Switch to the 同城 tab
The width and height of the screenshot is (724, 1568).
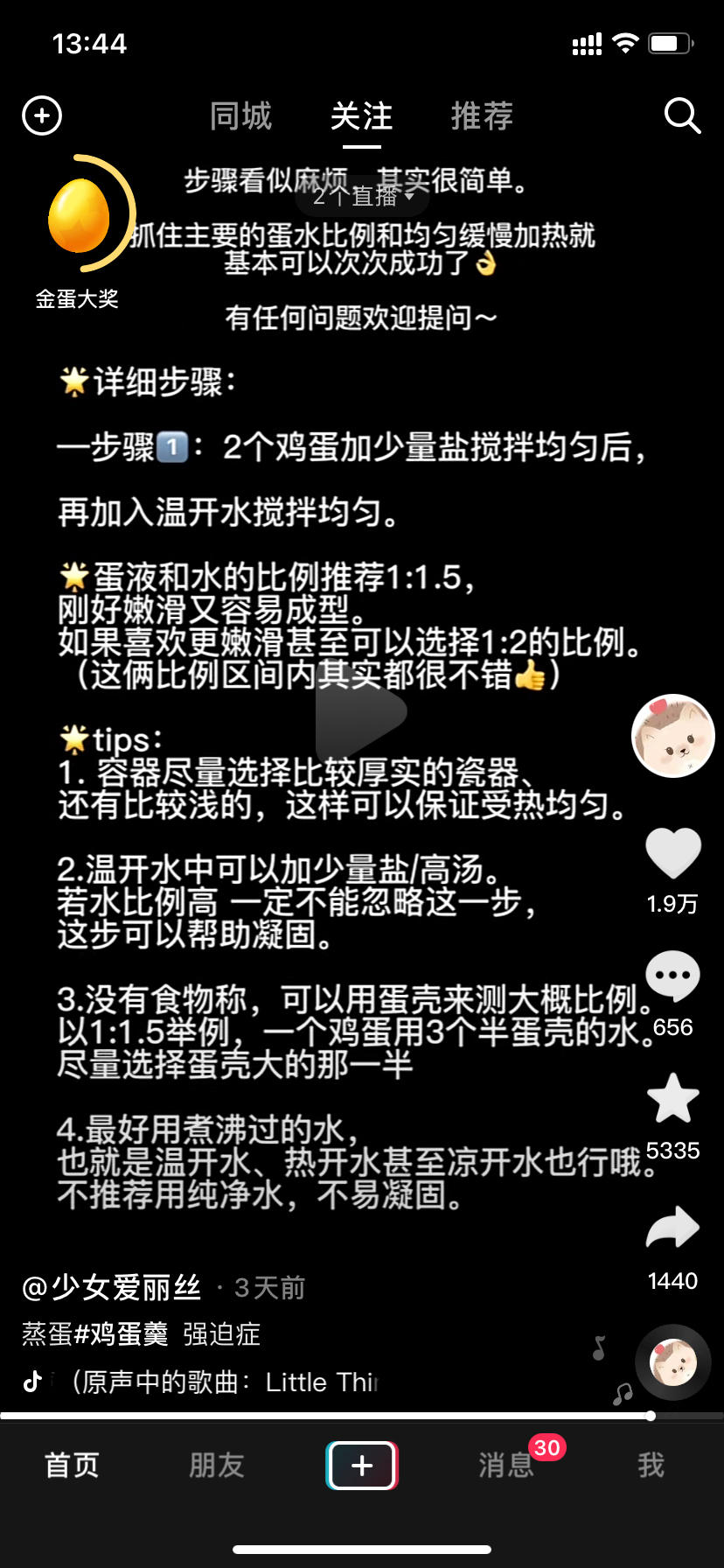(x=240, y=116)
